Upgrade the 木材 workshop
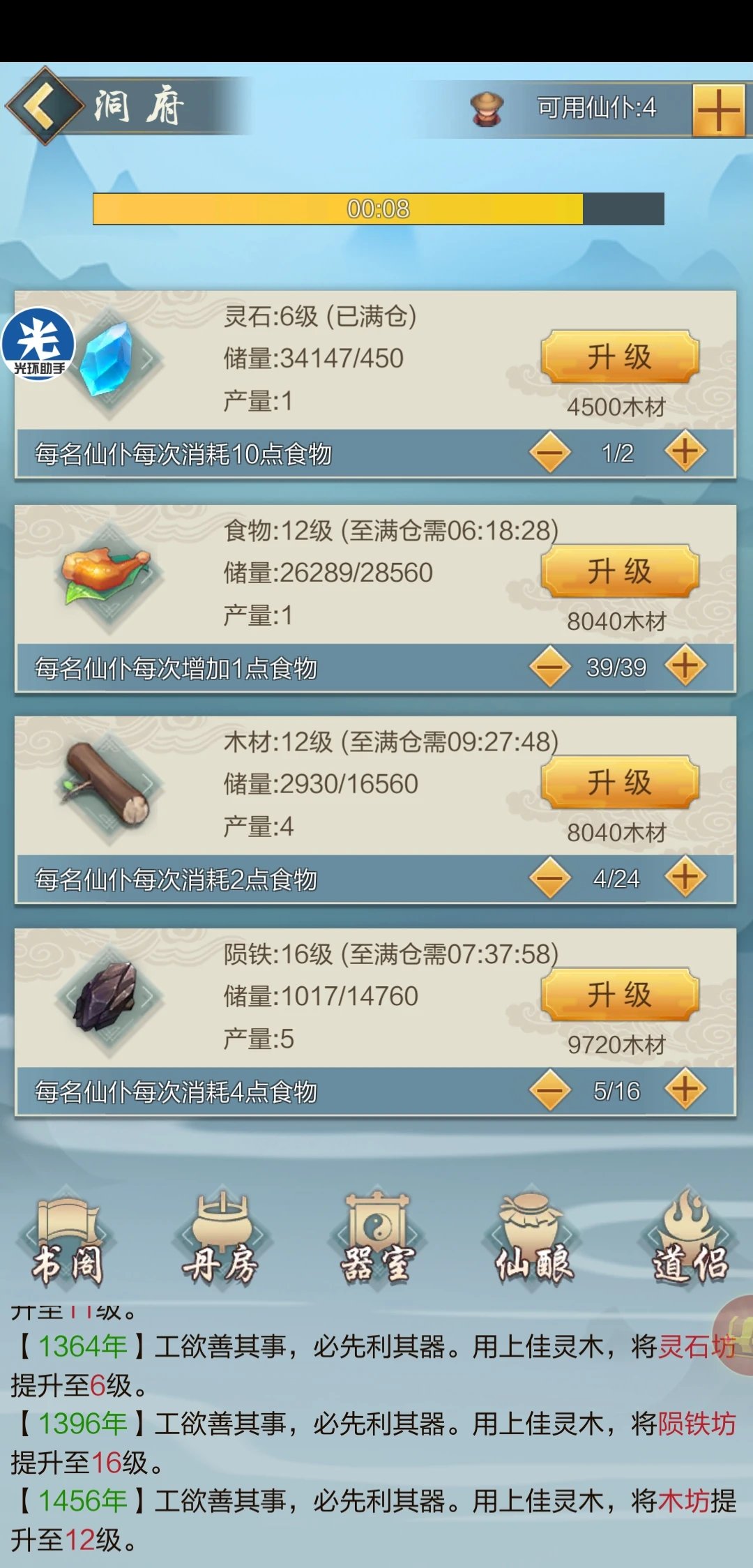 pyautogui.click(x=620, y=782)
